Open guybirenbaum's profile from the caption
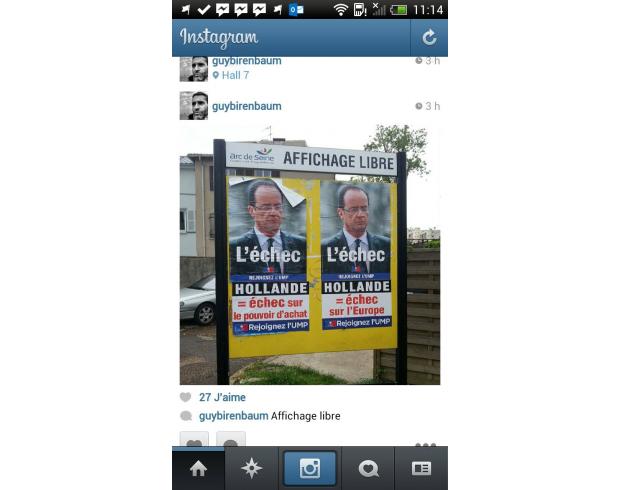 click(x=233, y=416)
